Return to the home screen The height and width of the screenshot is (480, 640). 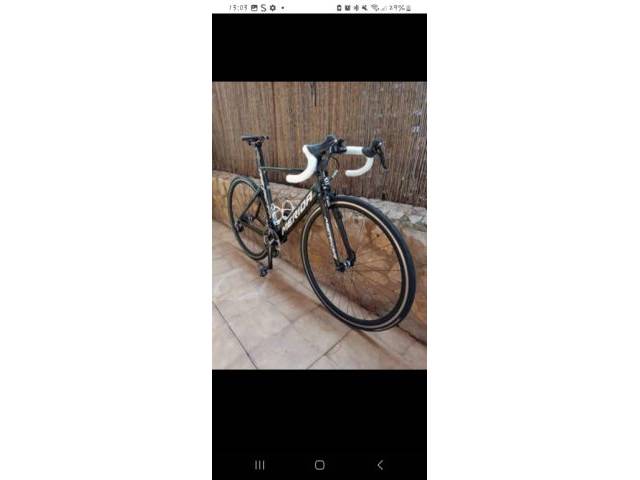319,465
